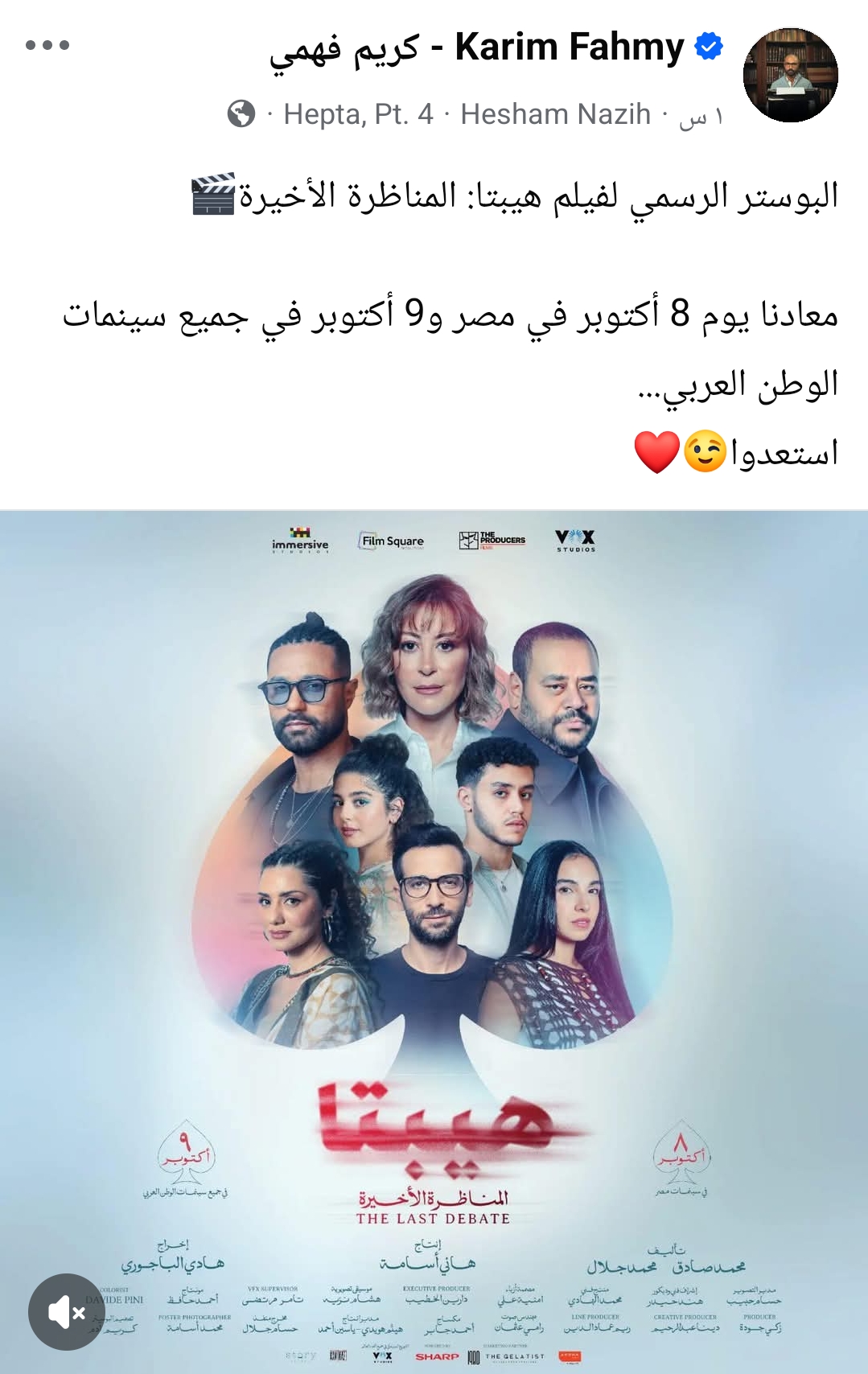Open the Hepta movie poster image
The height and width of the screenshot is (1374, 868).
[x=434, y=885]
